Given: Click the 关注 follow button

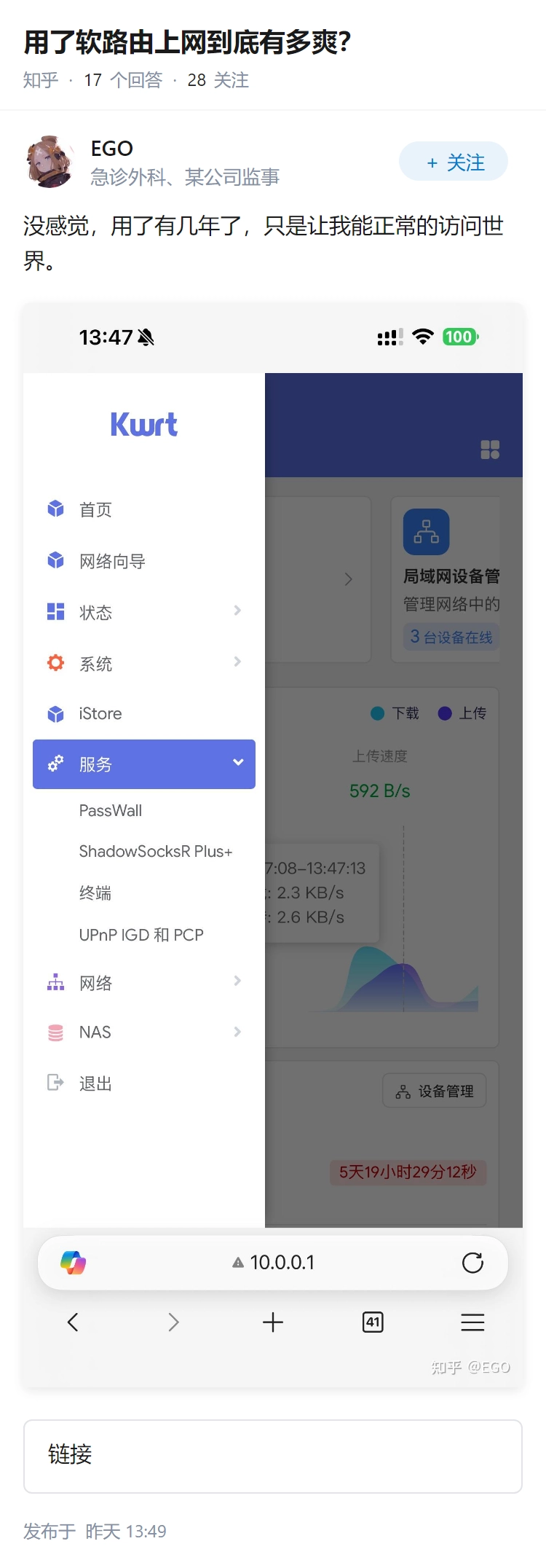Looking at the screenshot, I should point(453,161).
